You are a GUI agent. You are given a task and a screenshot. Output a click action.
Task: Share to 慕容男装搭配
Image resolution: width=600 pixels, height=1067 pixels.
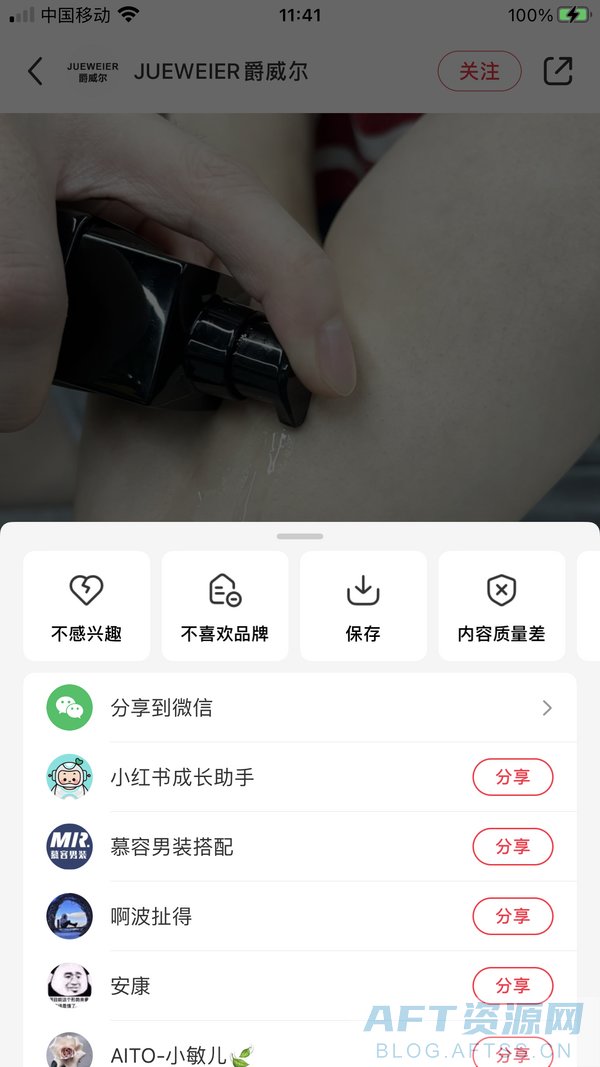tap(512, 847)
